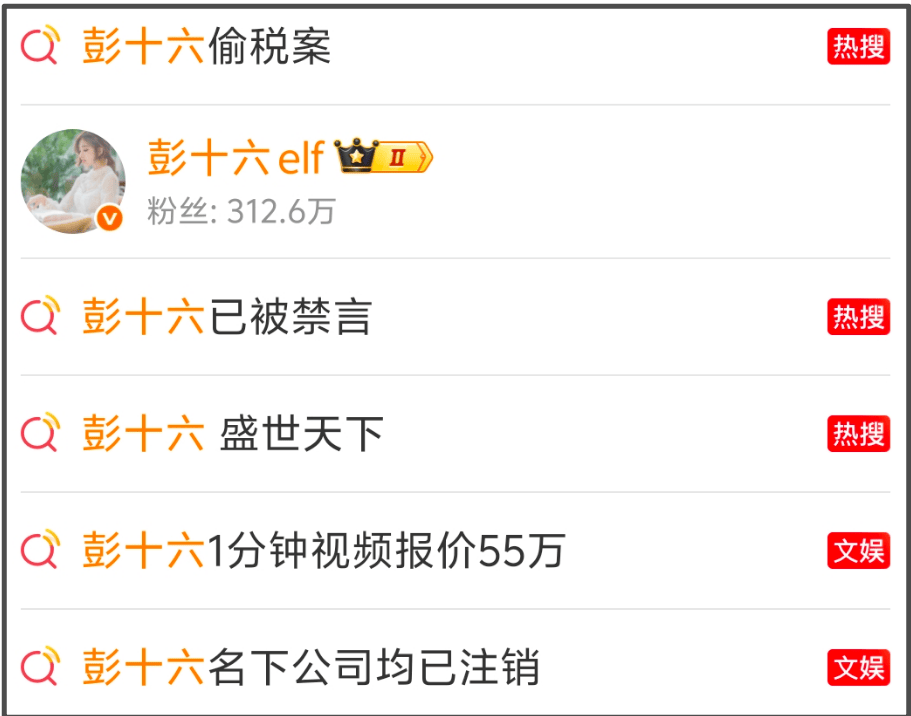Open the suggestion 彭十六1分钟视频报价55万

point(323,551)
